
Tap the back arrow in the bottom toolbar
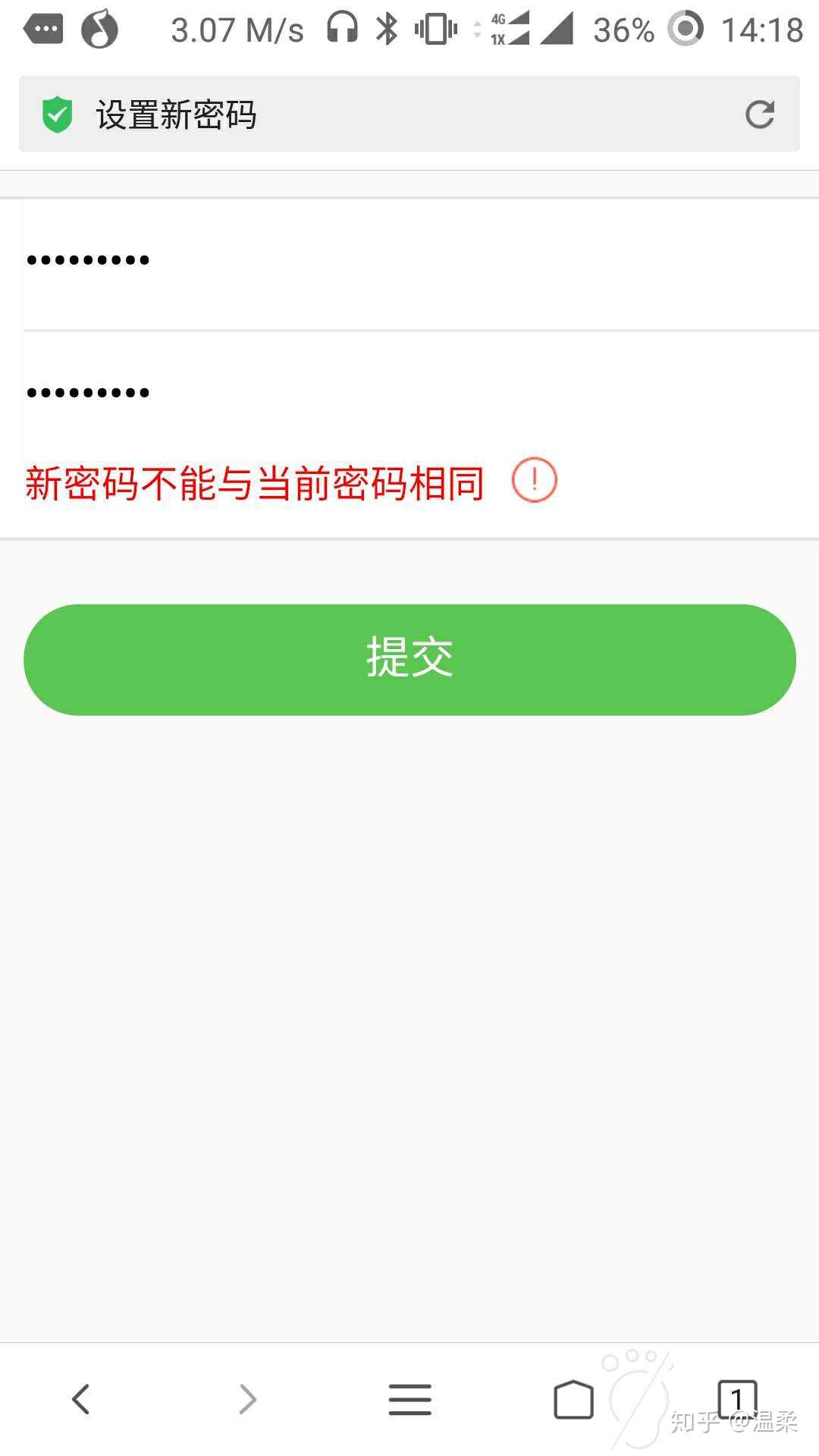coord(81,1399)
